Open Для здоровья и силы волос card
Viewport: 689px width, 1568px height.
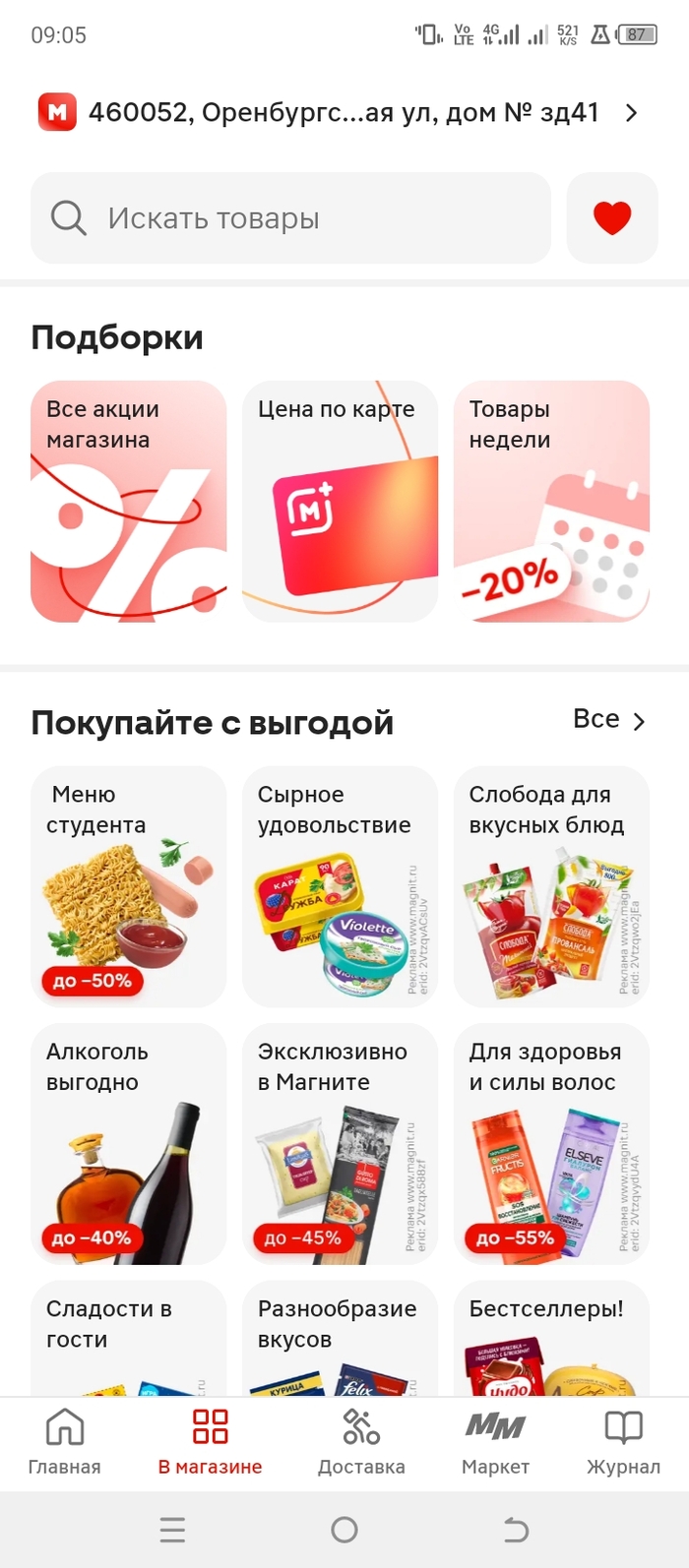(x=551, y=1143)
